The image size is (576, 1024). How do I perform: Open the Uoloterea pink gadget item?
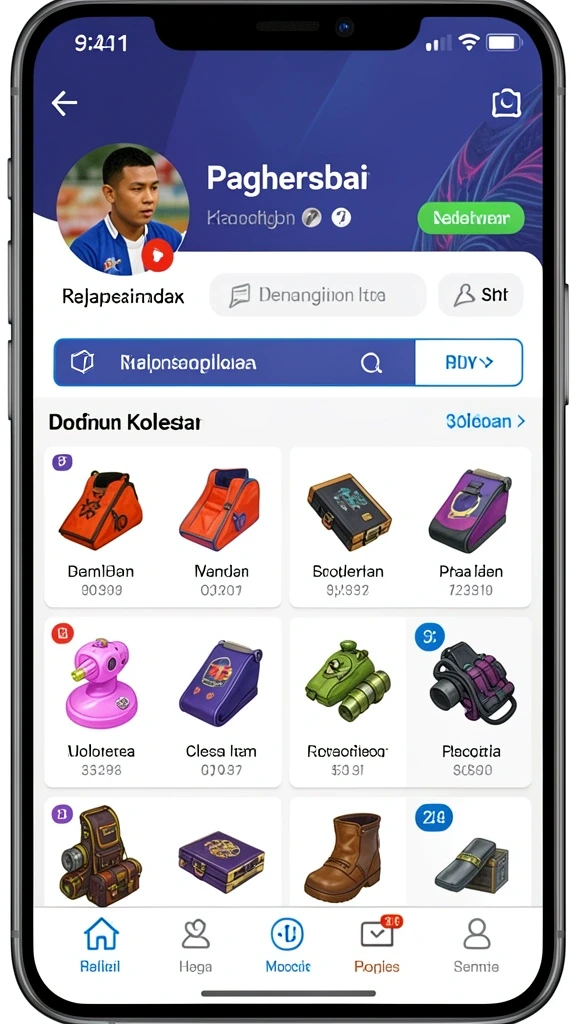101,703
